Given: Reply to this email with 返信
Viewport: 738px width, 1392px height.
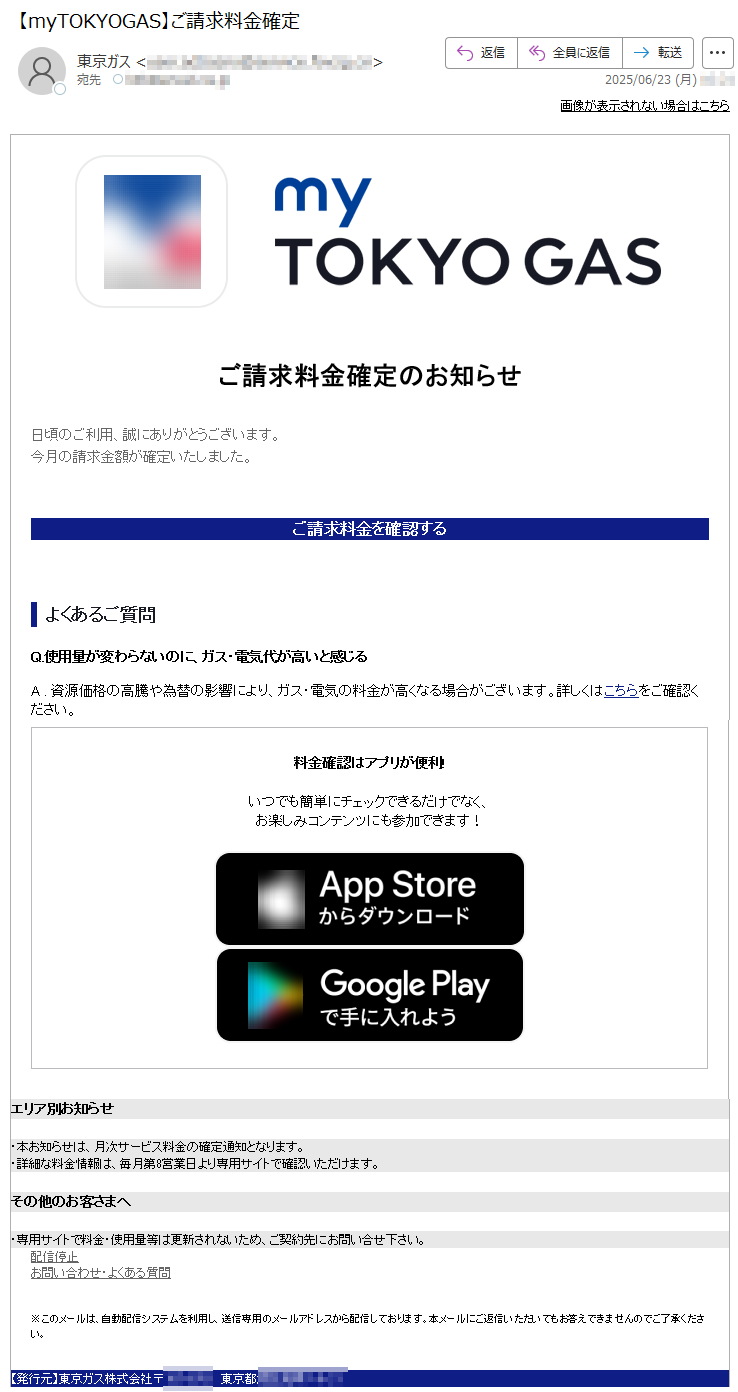Looking at the screenshot, I should click(x=481, y=53).
